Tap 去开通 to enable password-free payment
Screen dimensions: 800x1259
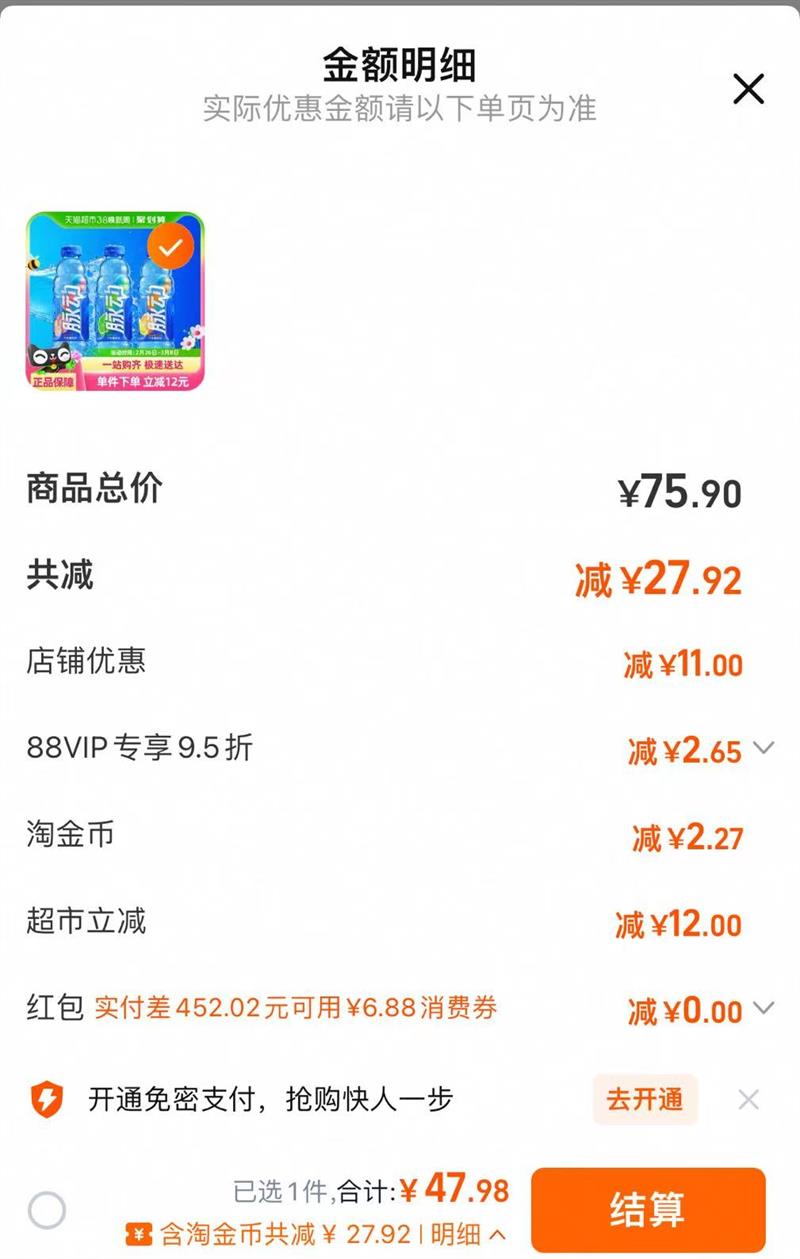(645, 1100)
